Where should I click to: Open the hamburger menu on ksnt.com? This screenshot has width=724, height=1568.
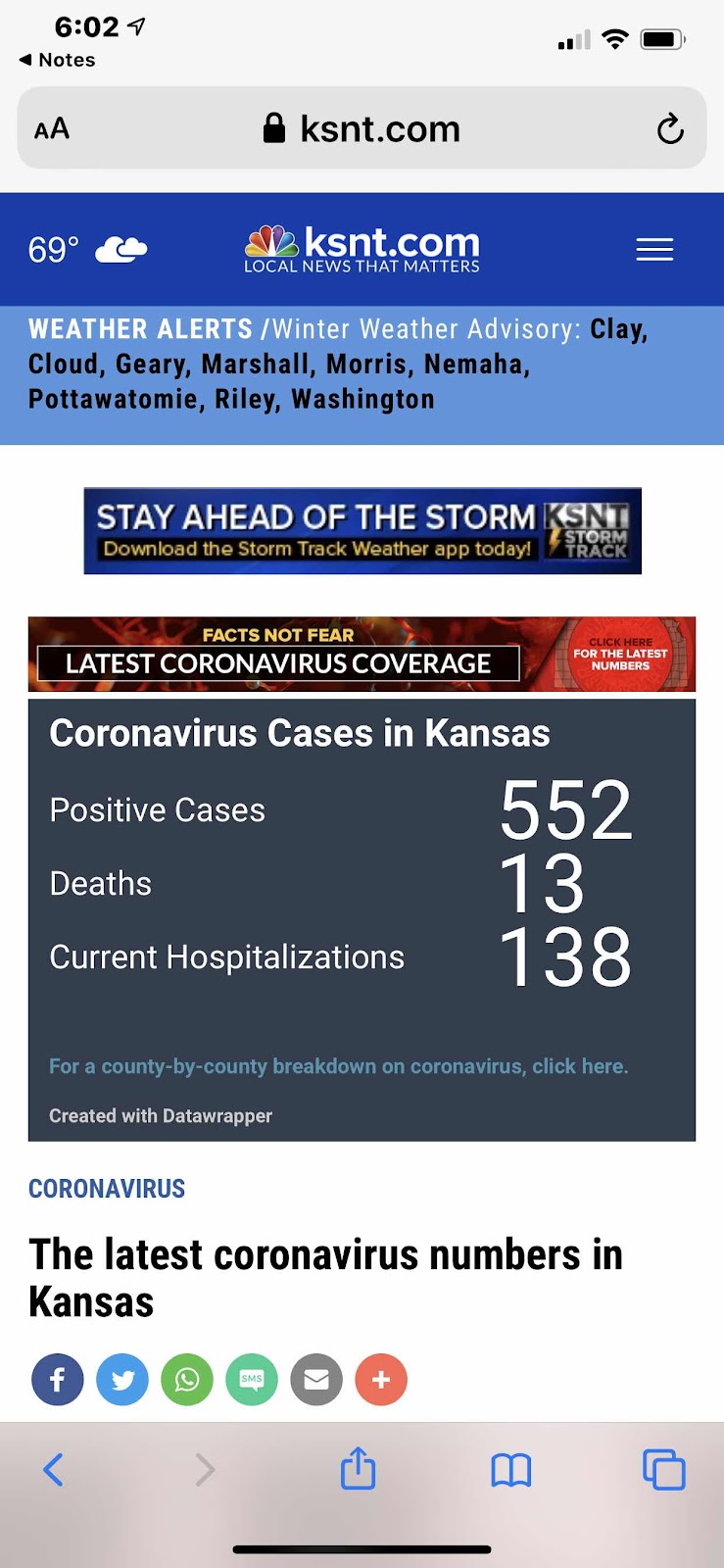click(654, 249)
